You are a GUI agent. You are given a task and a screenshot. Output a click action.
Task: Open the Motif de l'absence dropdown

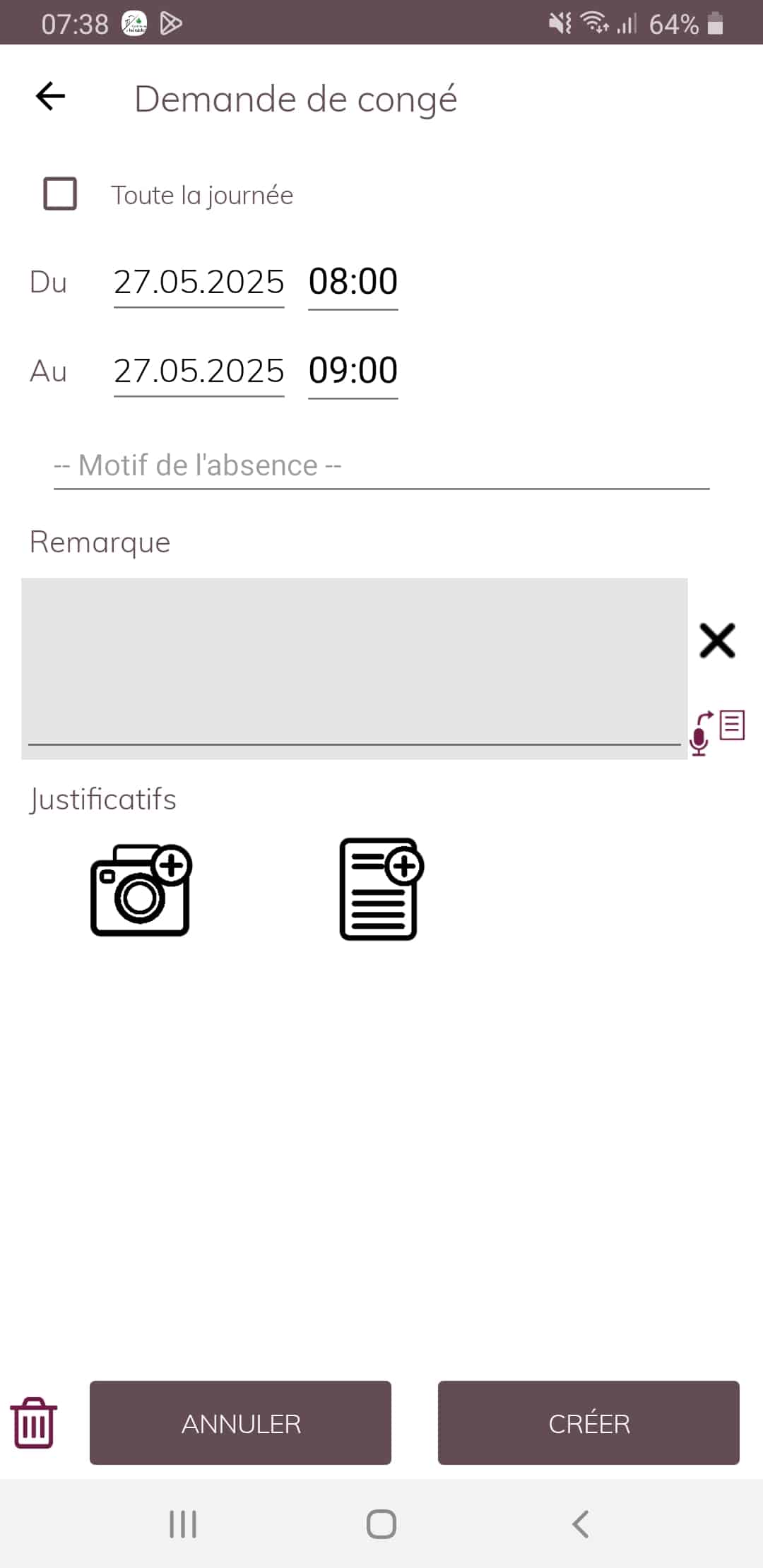[381, 466]
